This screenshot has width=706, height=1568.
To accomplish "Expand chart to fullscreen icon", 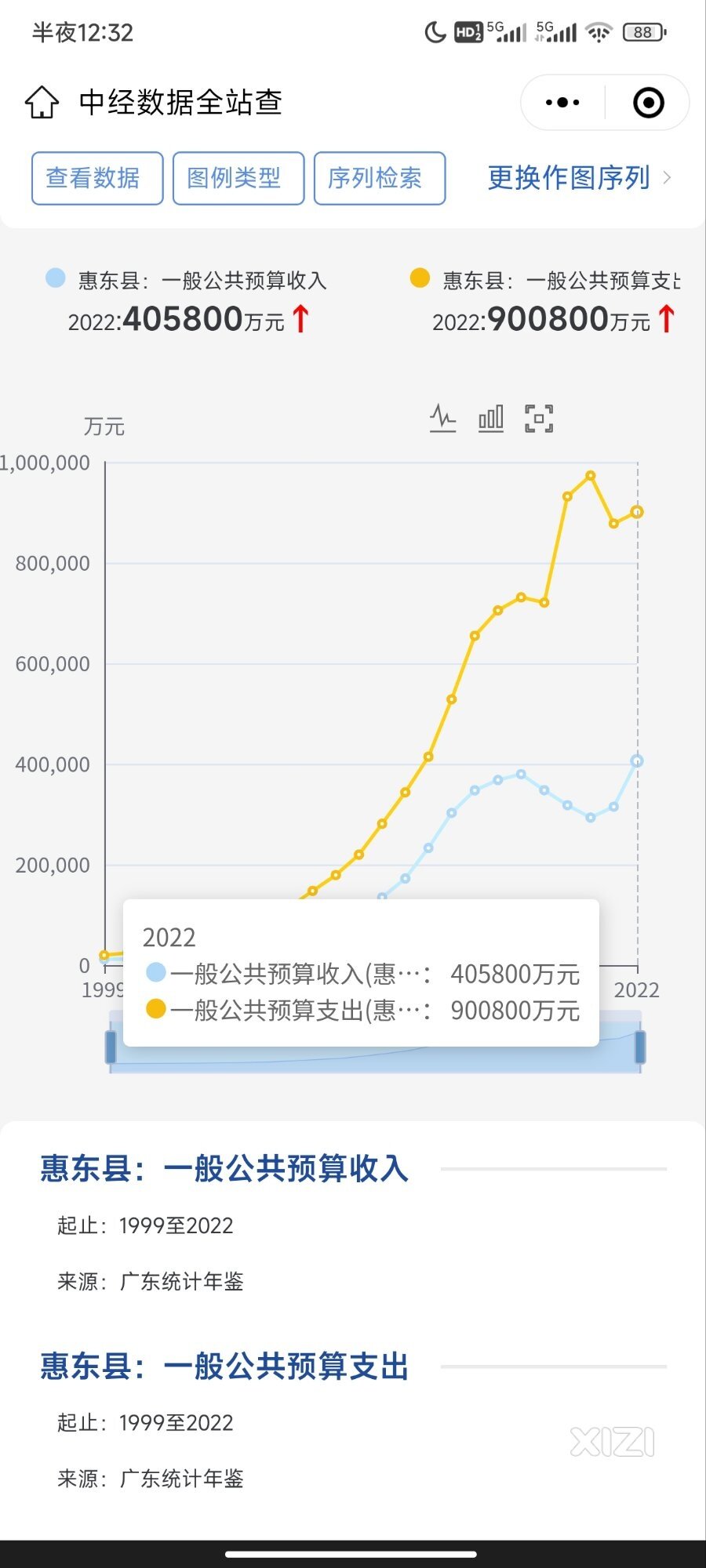I will [x=539, y=418].
